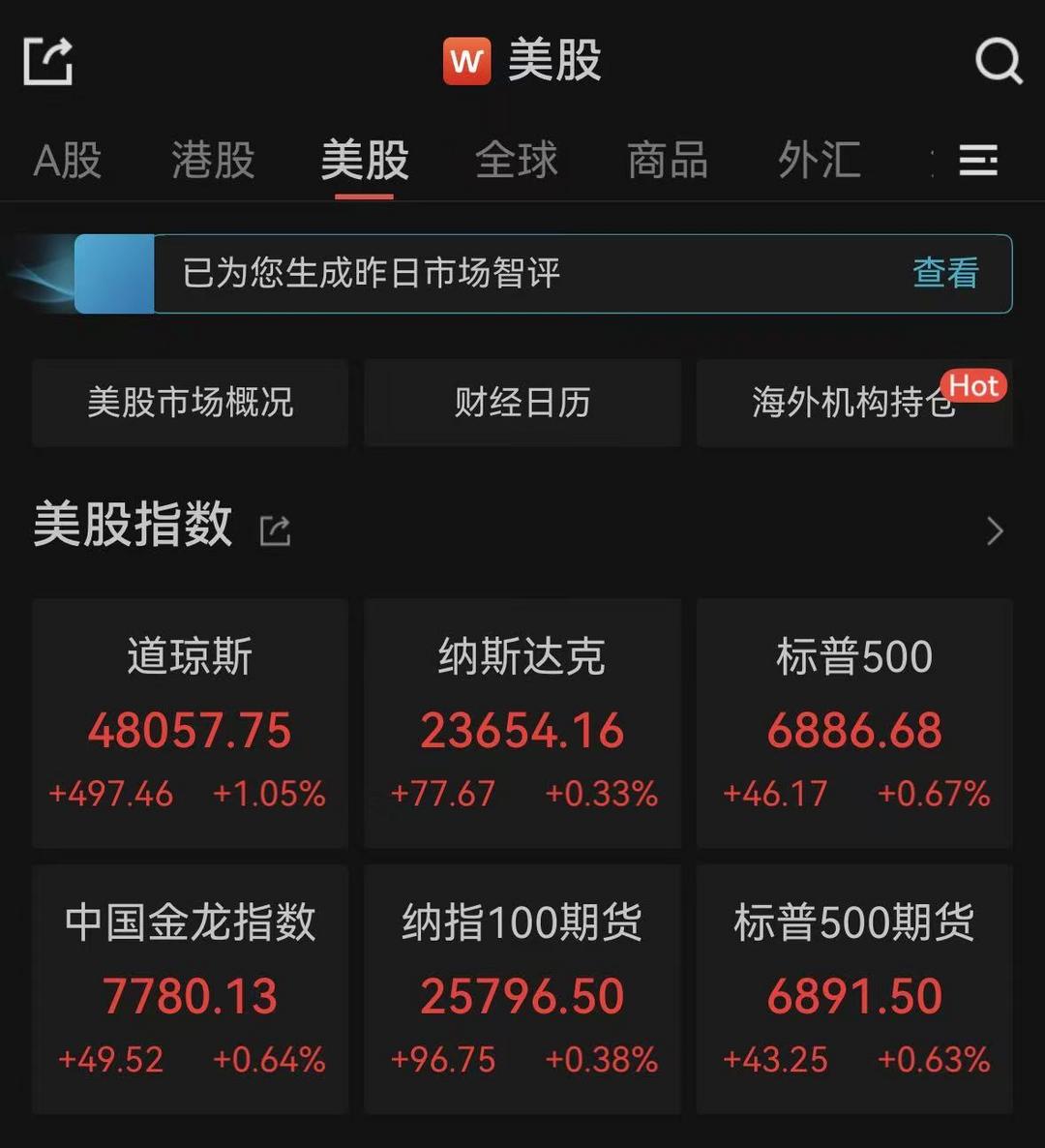The width and height of the screenshot is (1045, 1148).
Task: Tap the Wind logo next to 美股 title
Action: [467, 61]
